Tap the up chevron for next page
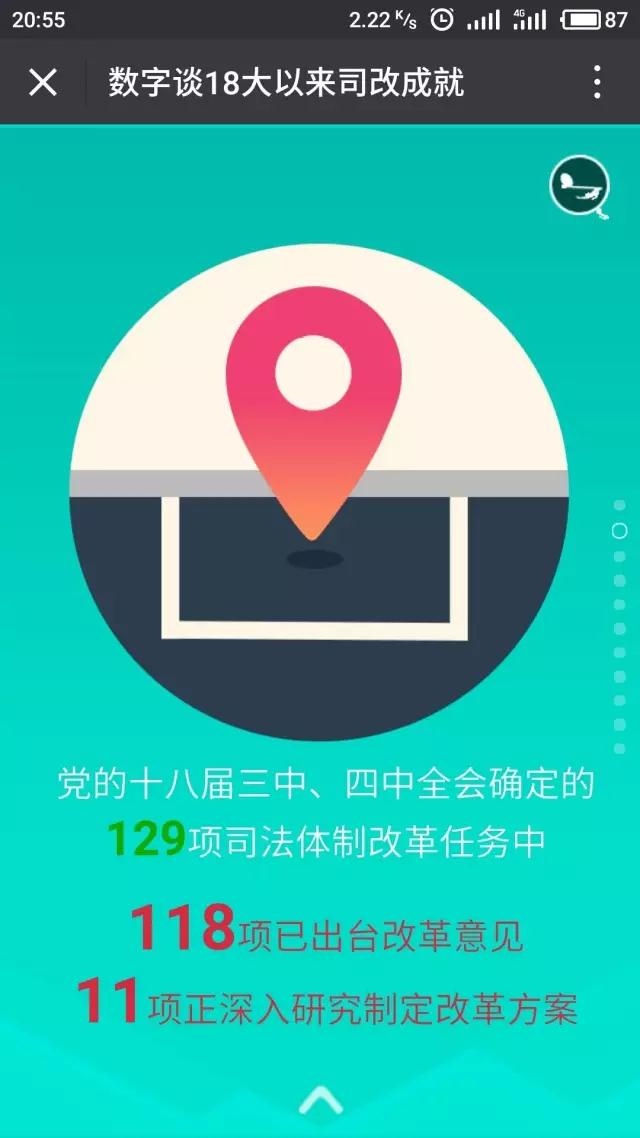The height and width of the screenshot is (1138, 640). [321, 1100]
